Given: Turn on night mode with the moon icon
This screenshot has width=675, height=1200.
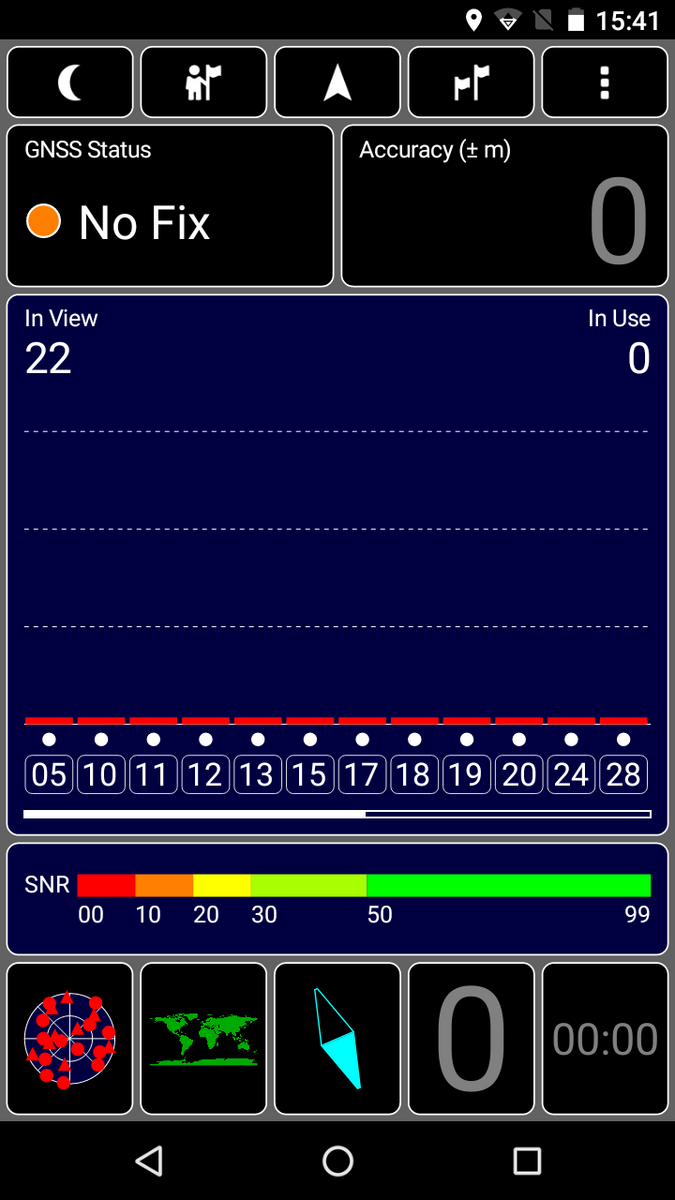Looking at the screenshot, I should coord(70,83).
